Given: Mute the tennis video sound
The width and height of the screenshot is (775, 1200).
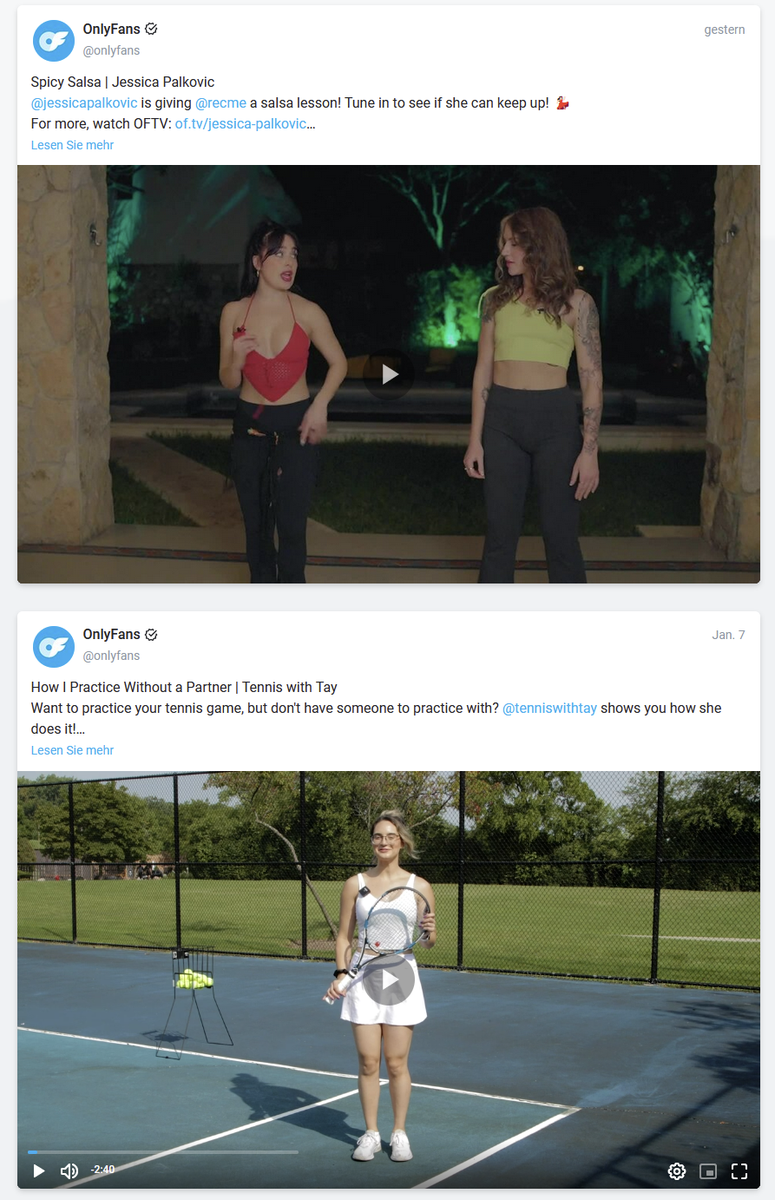Looking at the screenshot, I should pyautogui.click(x=69, y=1170).
